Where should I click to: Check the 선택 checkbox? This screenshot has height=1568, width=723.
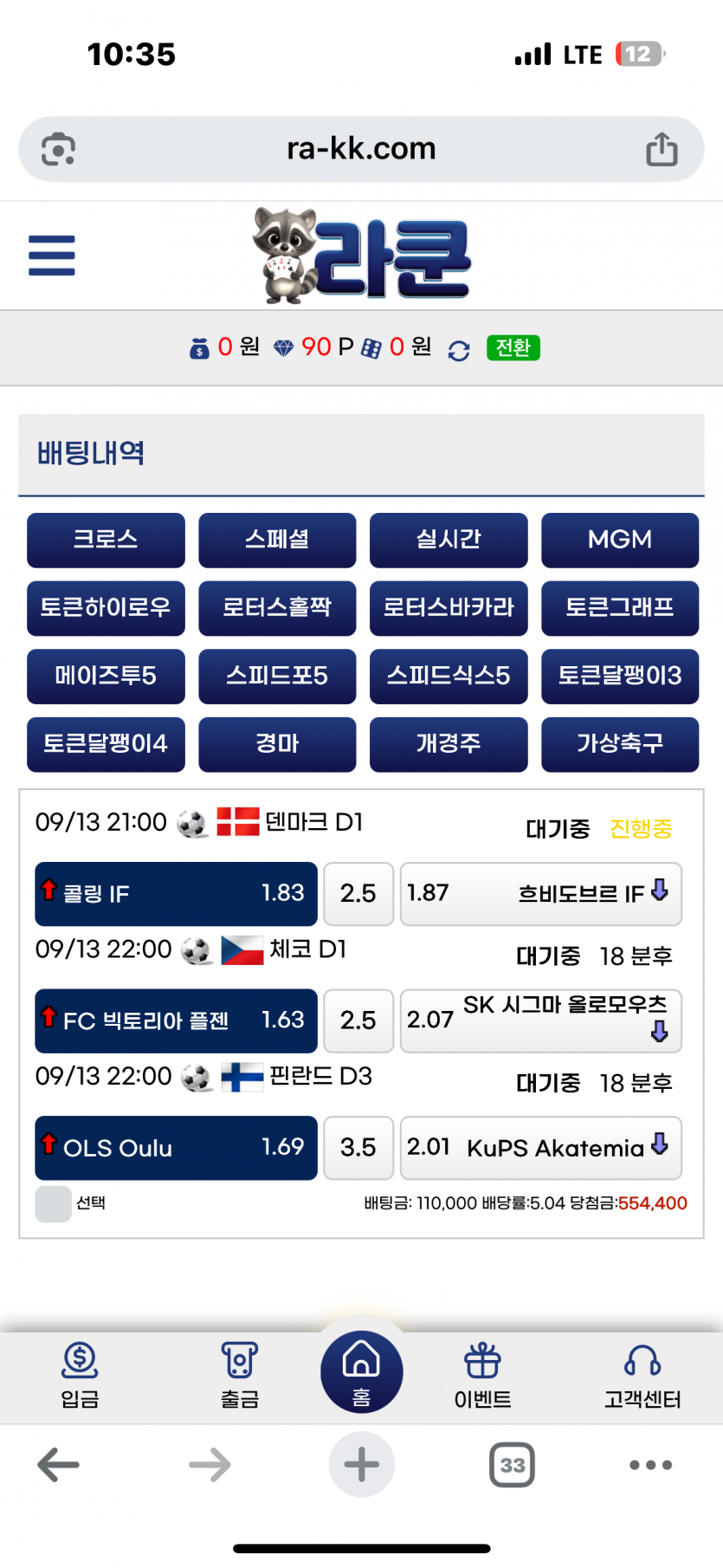53,1204
